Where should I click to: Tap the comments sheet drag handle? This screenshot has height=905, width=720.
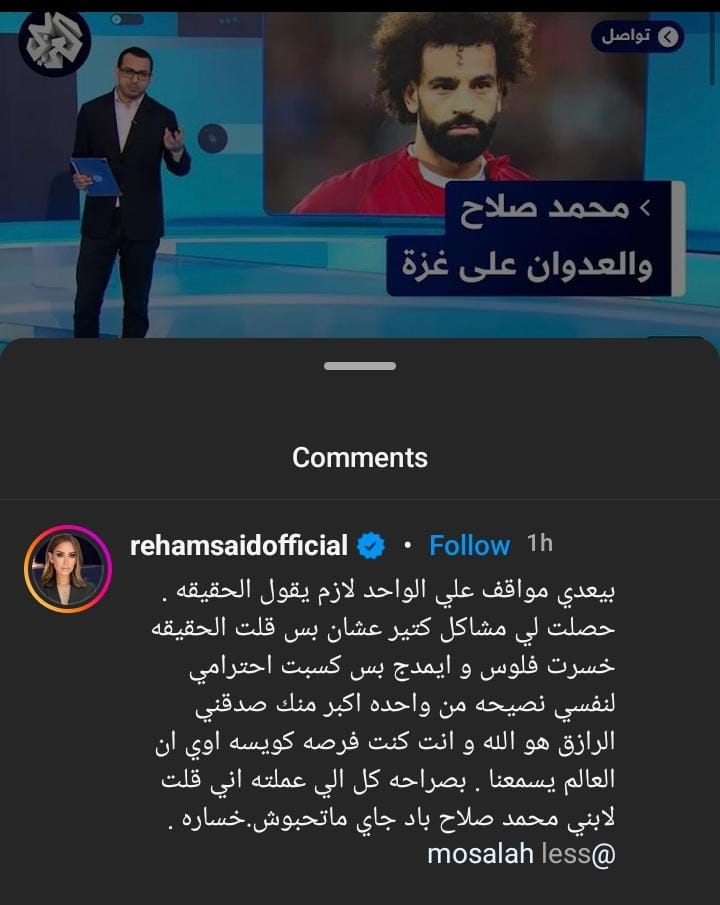(x=360, y=366)
